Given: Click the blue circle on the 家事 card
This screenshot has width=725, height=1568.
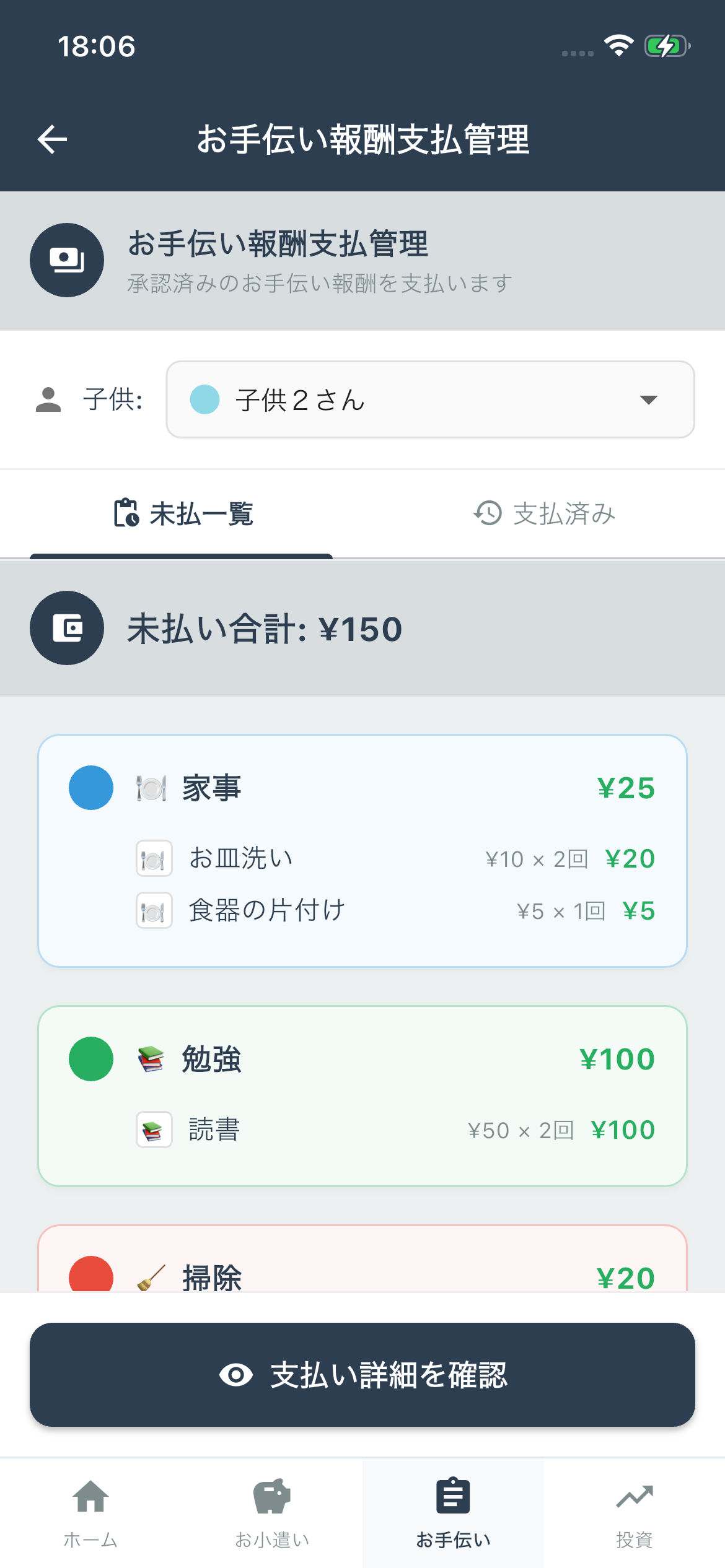Looking at the screenshot, I should (x=91, y=788).
